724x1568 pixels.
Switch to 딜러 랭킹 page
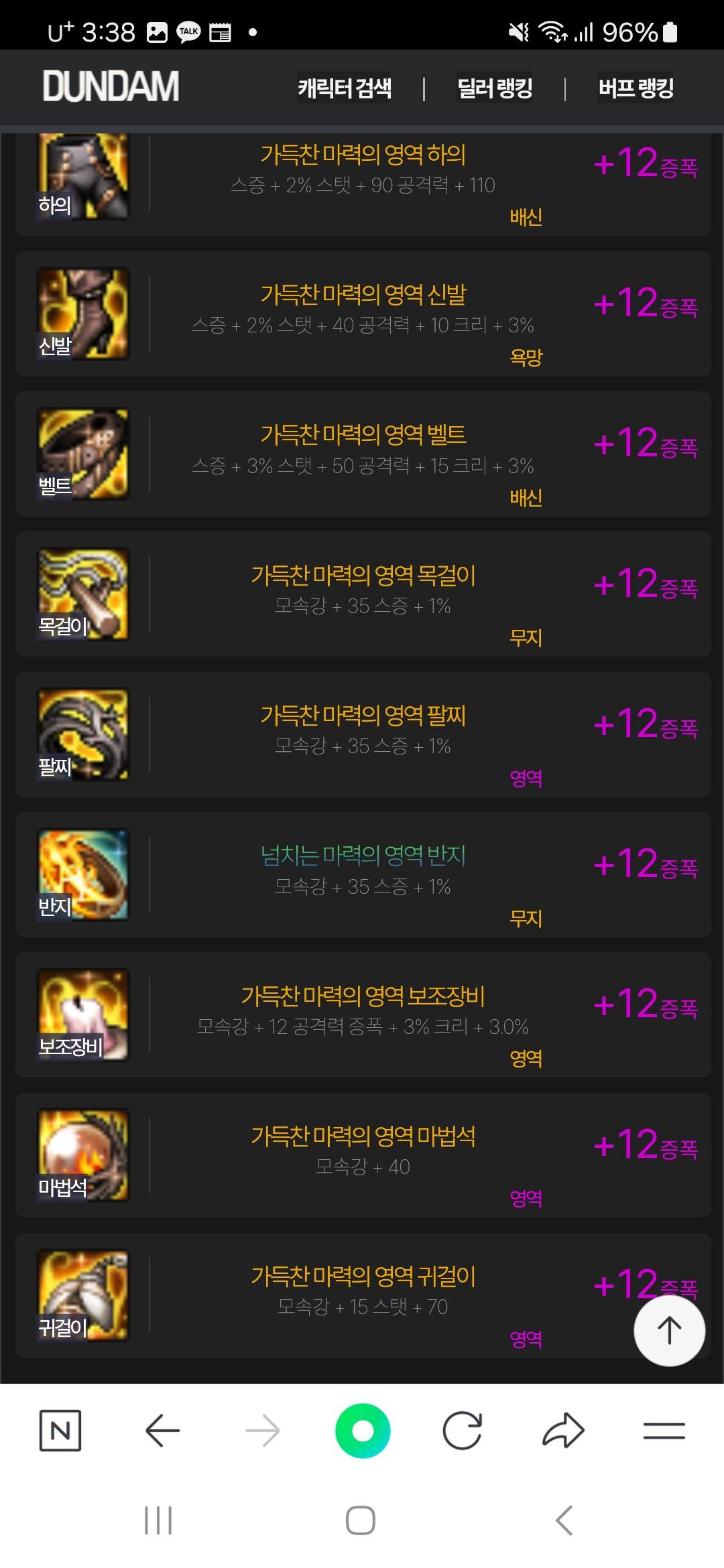(495, 88)
